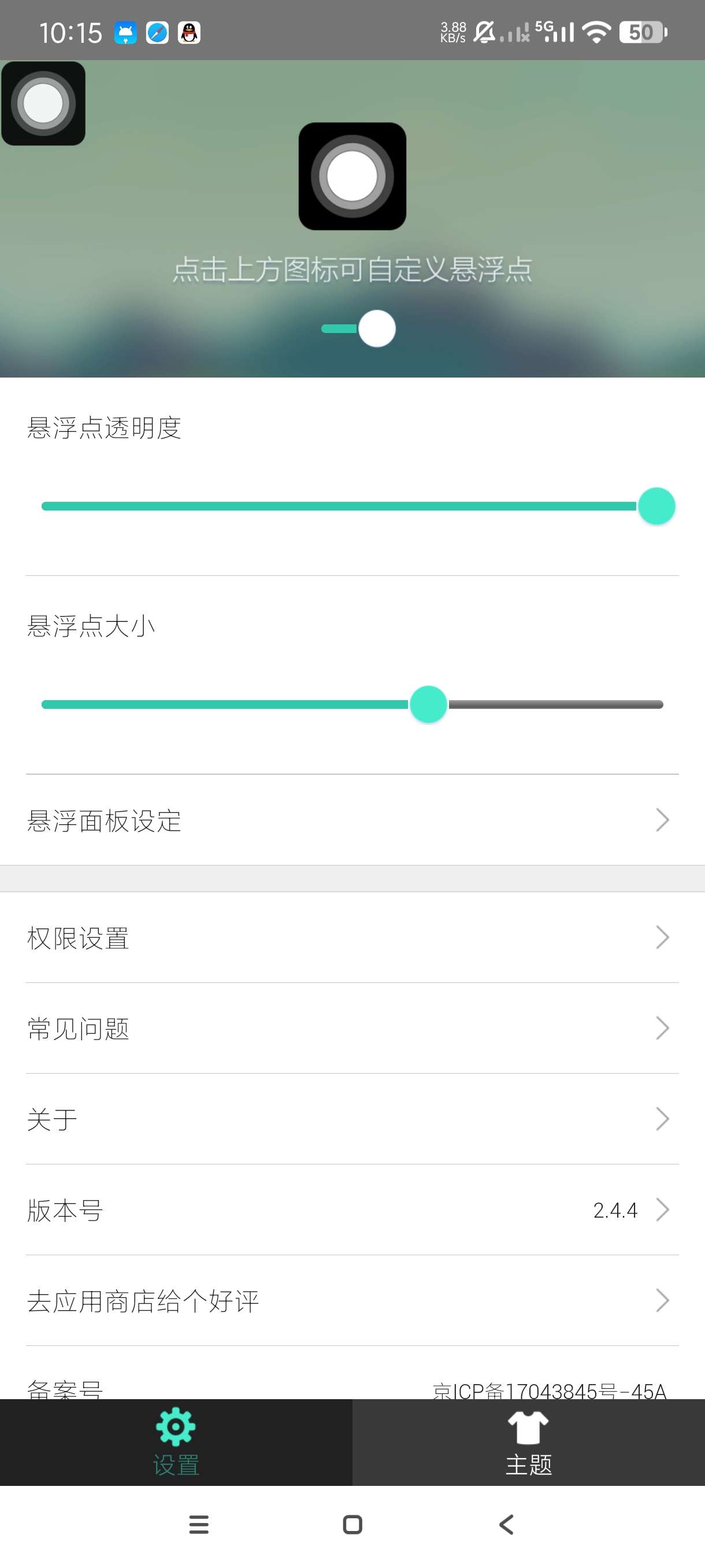The image size is (705, 1568).
Task: Select the 设置 settings tab
Action: pyautogui.click(x=176, y=1442)
